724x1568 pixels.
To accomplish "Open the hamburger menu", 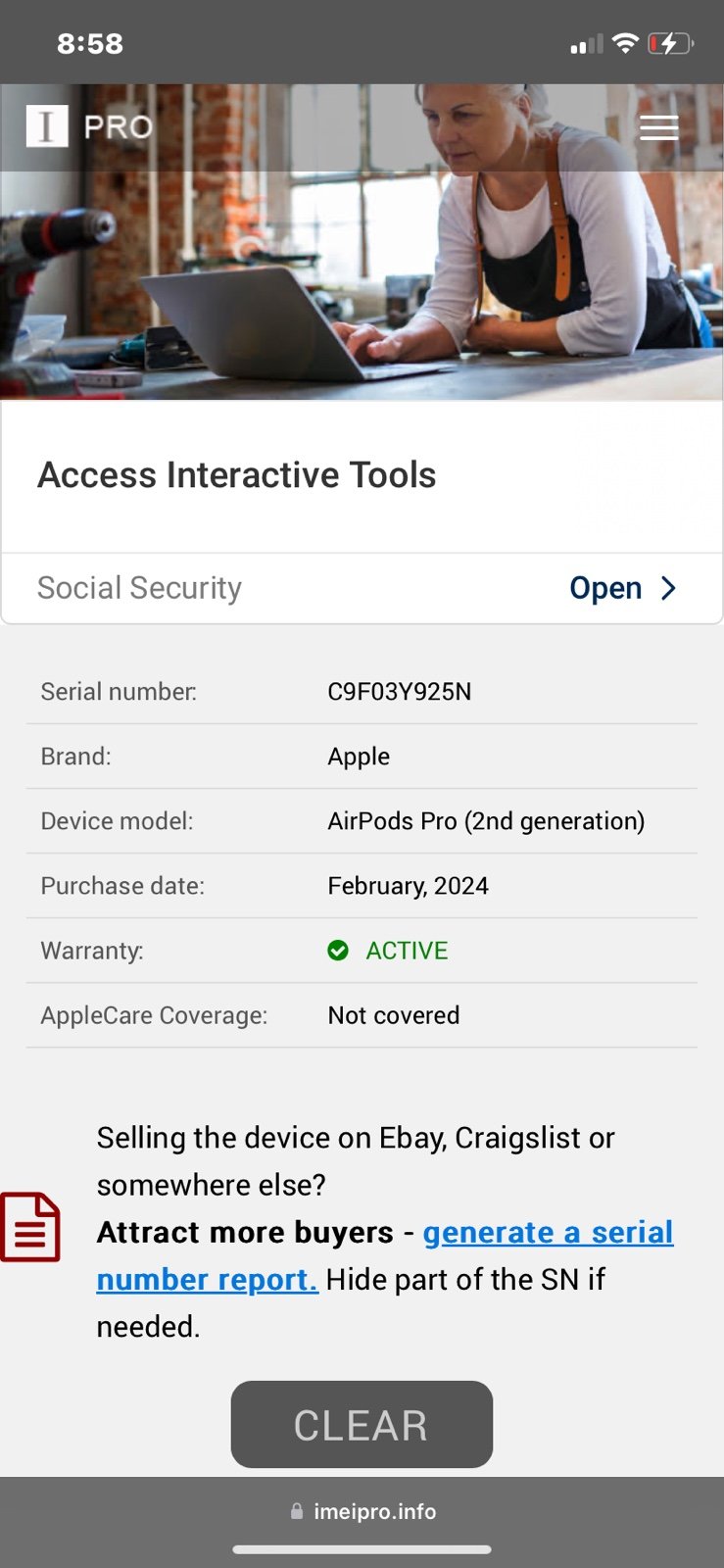I will coord(658,128).
